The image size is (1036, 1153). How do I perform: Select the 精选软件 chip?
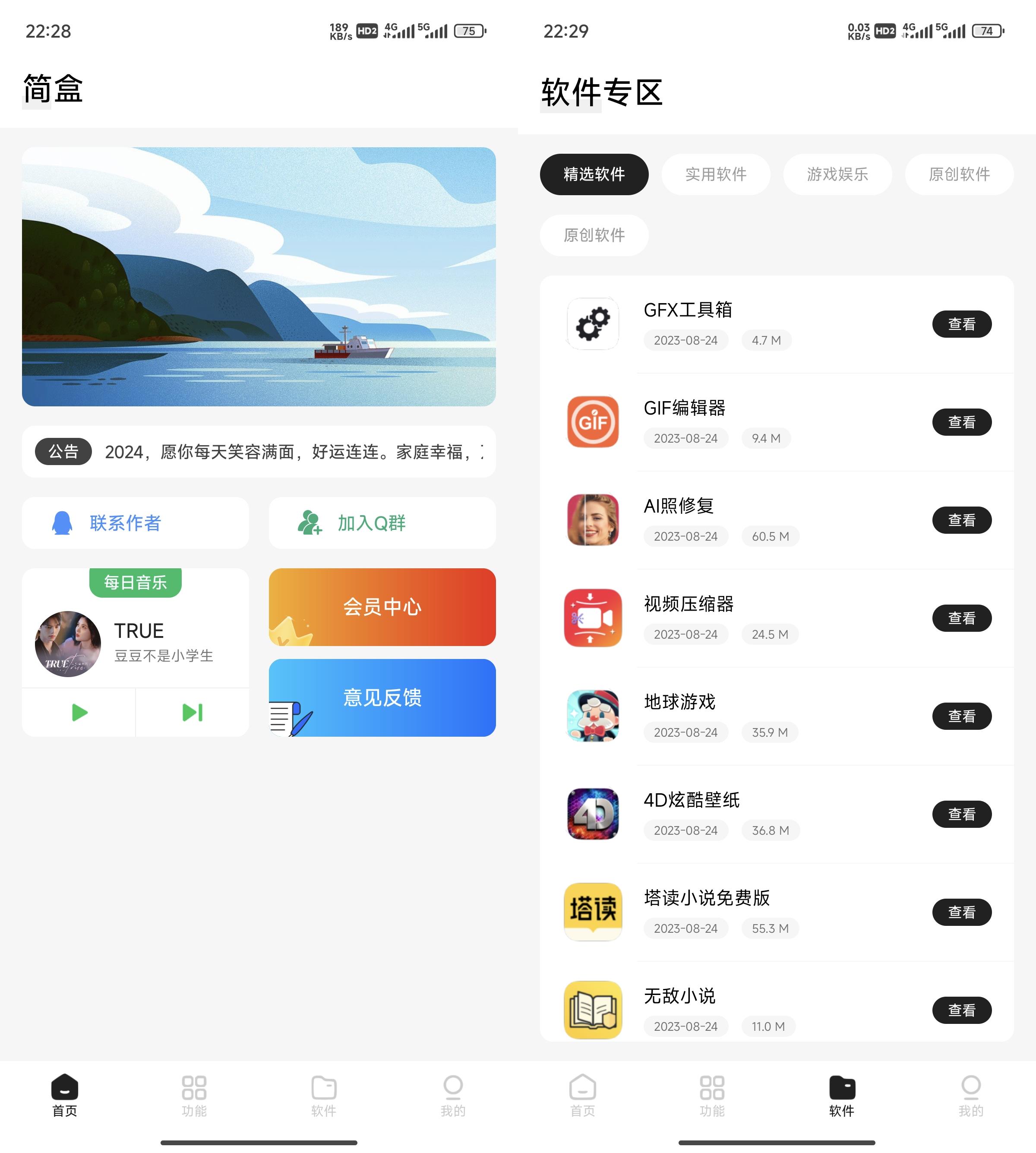pyautogui.click(x=594, y=174)
